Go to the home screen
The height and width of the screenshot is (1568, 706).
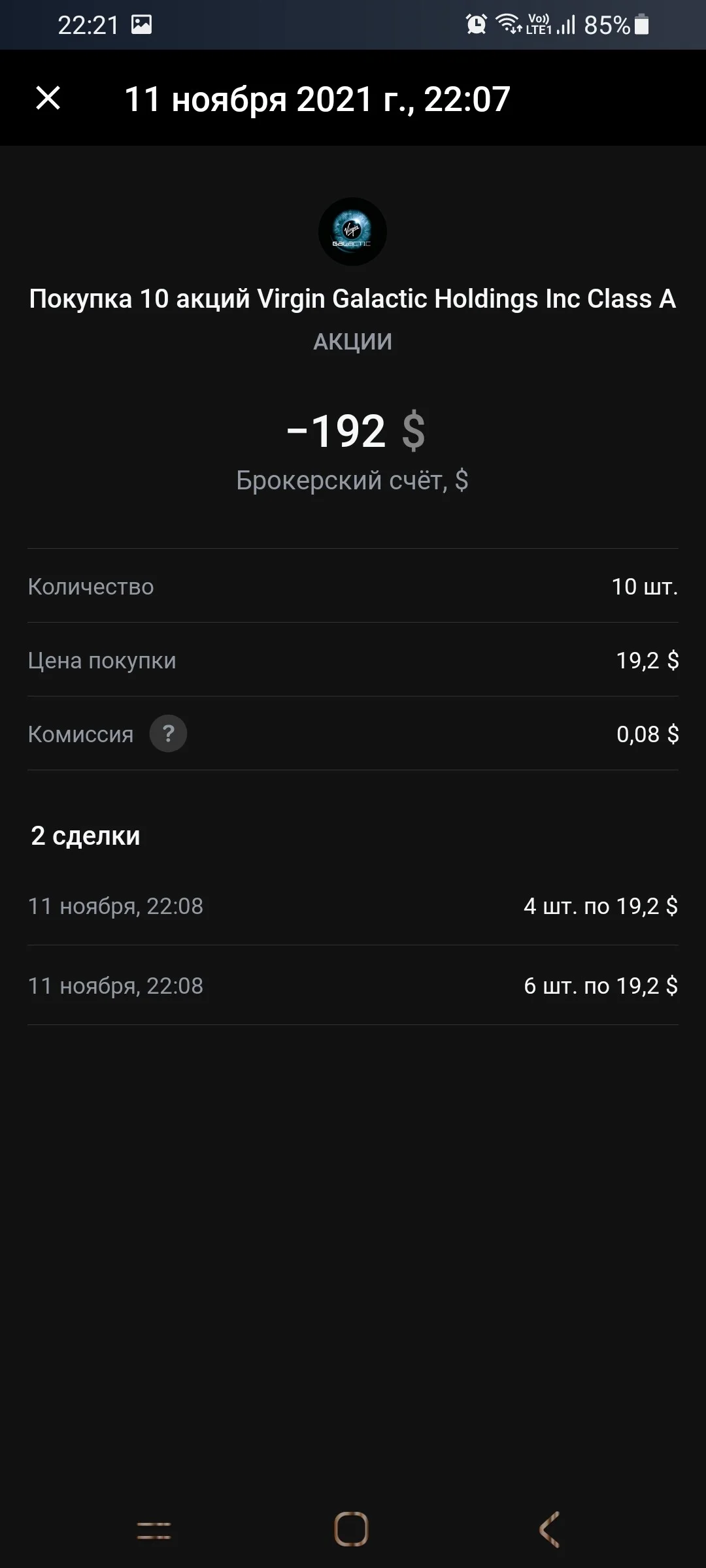click(x=352, y=1529)
